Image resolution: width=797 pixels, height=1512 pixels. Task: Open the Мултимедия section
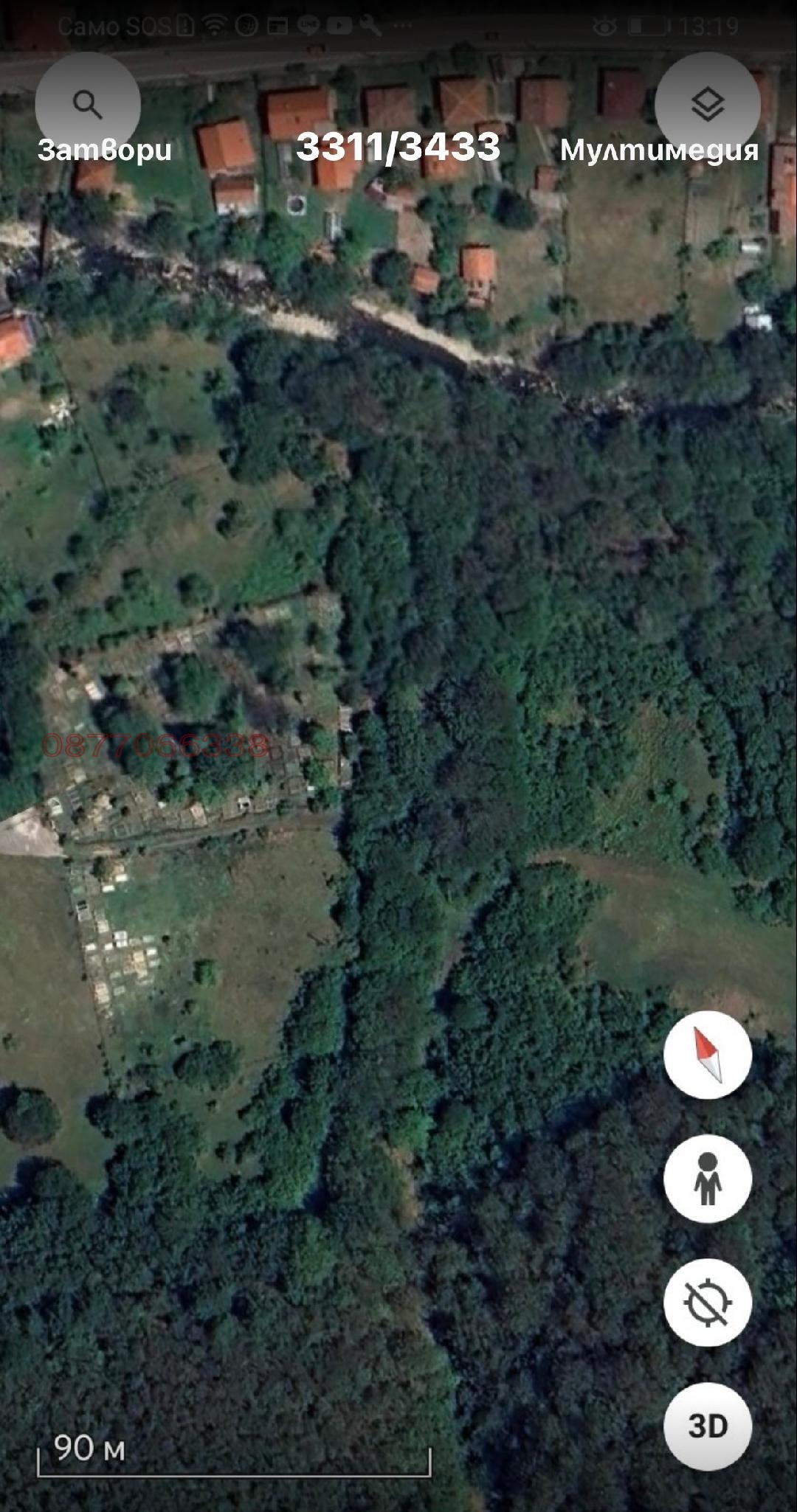pos(658,150)
